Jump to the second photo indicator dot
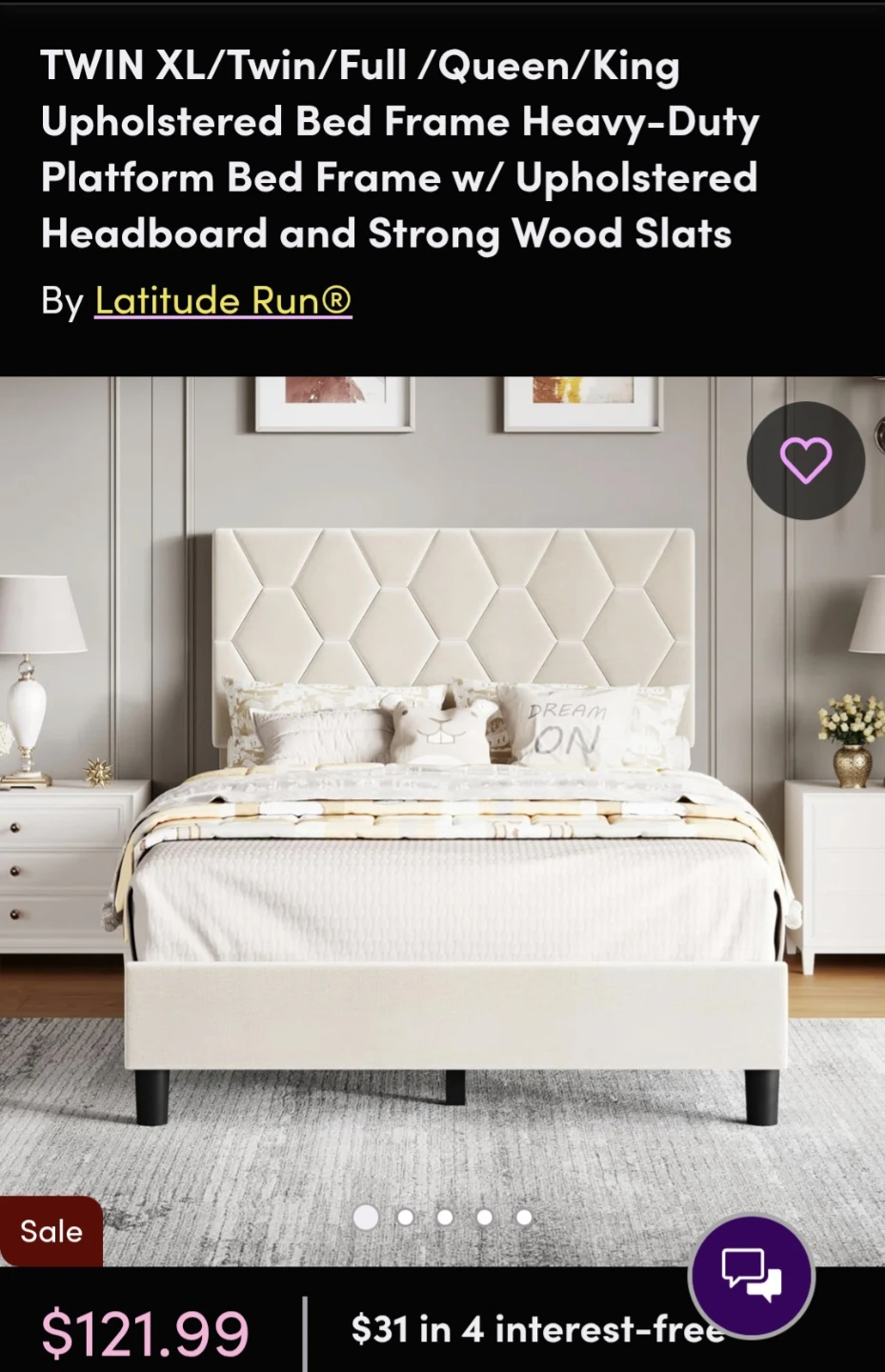 pos(405,1218)
